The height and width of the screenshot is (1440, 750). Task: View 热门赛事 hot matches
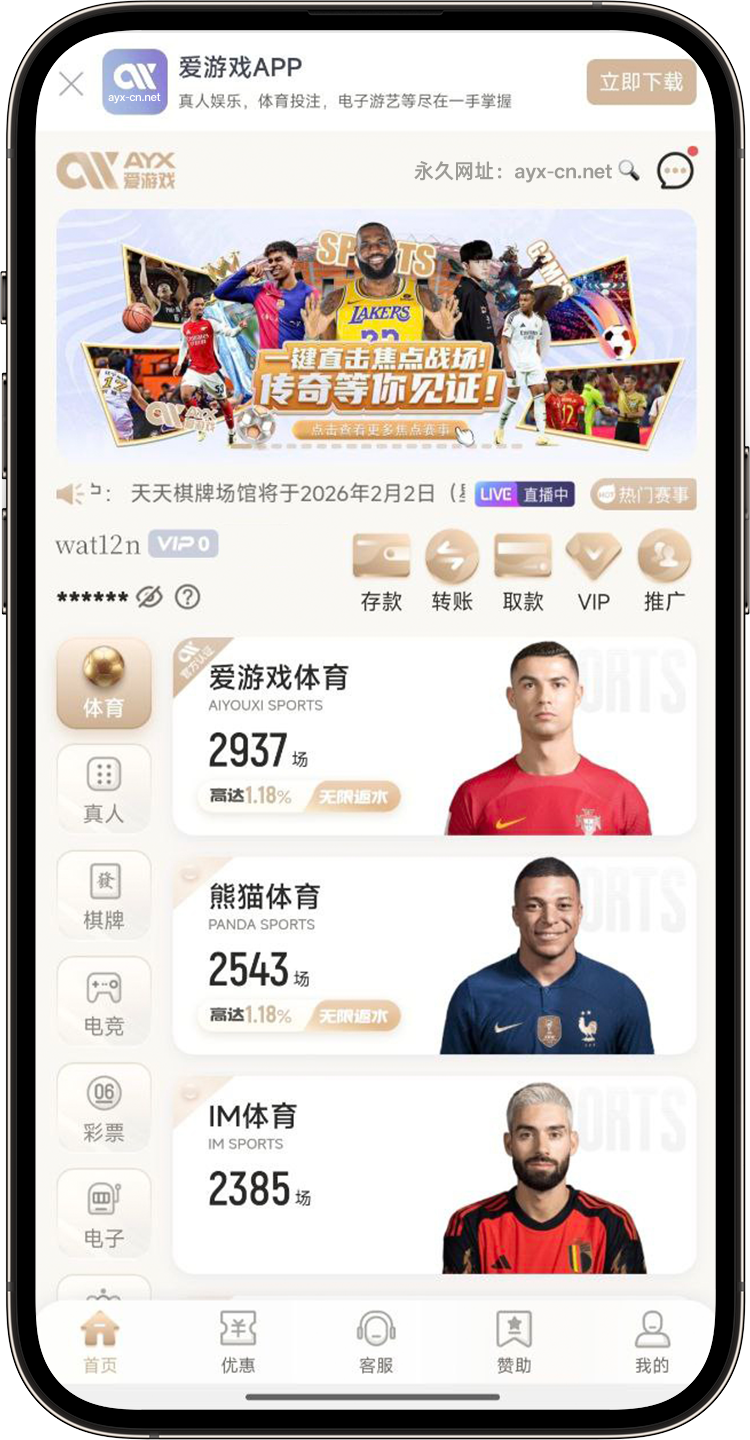tap(643, 494)
